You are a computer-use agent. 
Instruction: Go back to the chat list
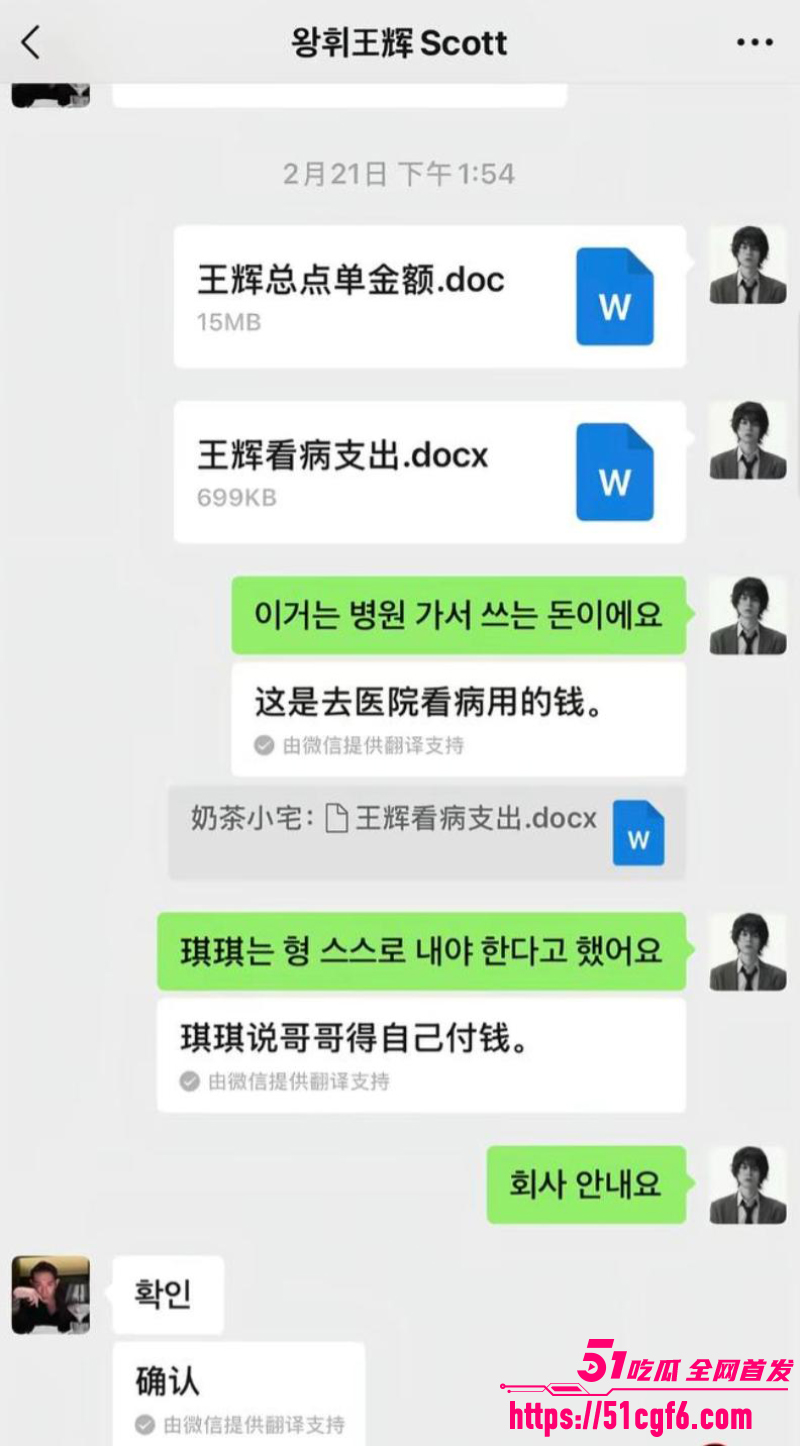coord(32,43)
